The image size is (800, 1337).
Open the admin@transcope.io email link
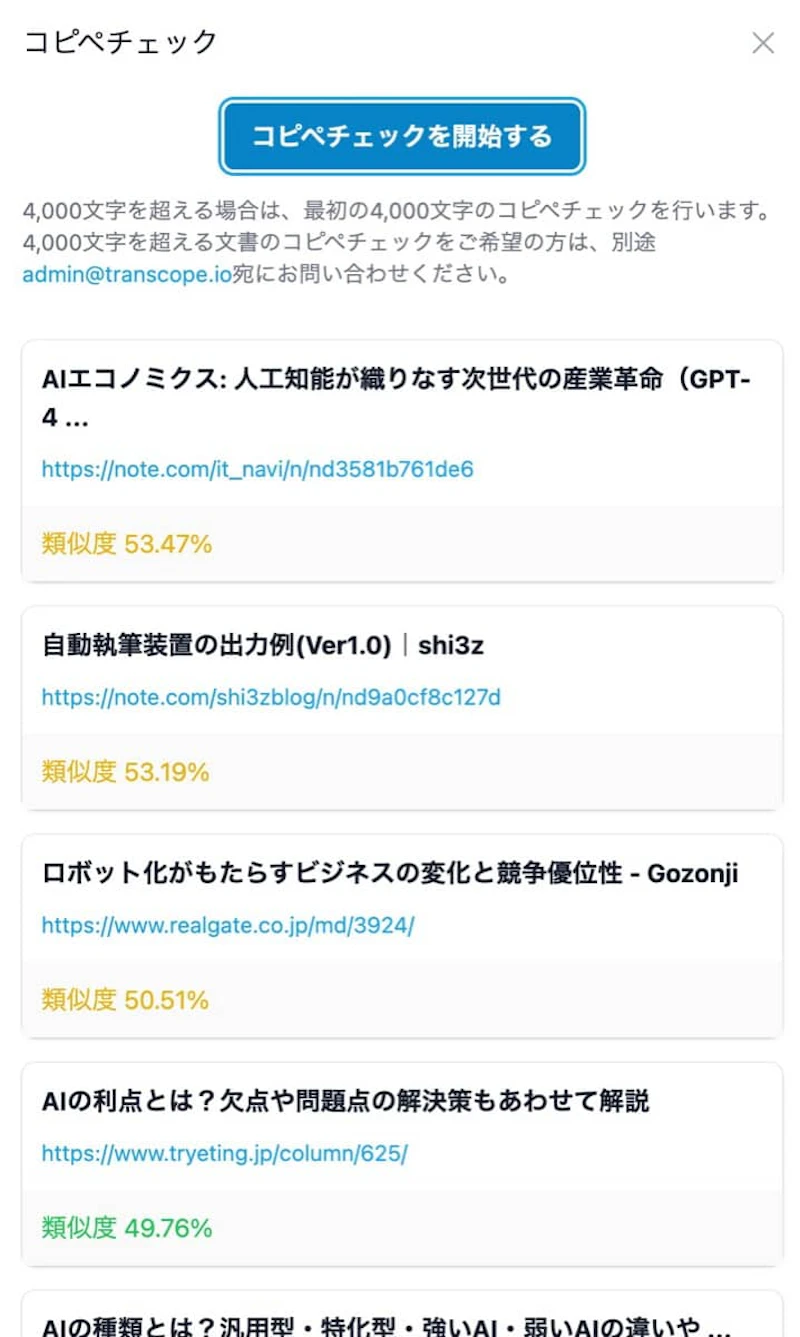click(127, 275)
